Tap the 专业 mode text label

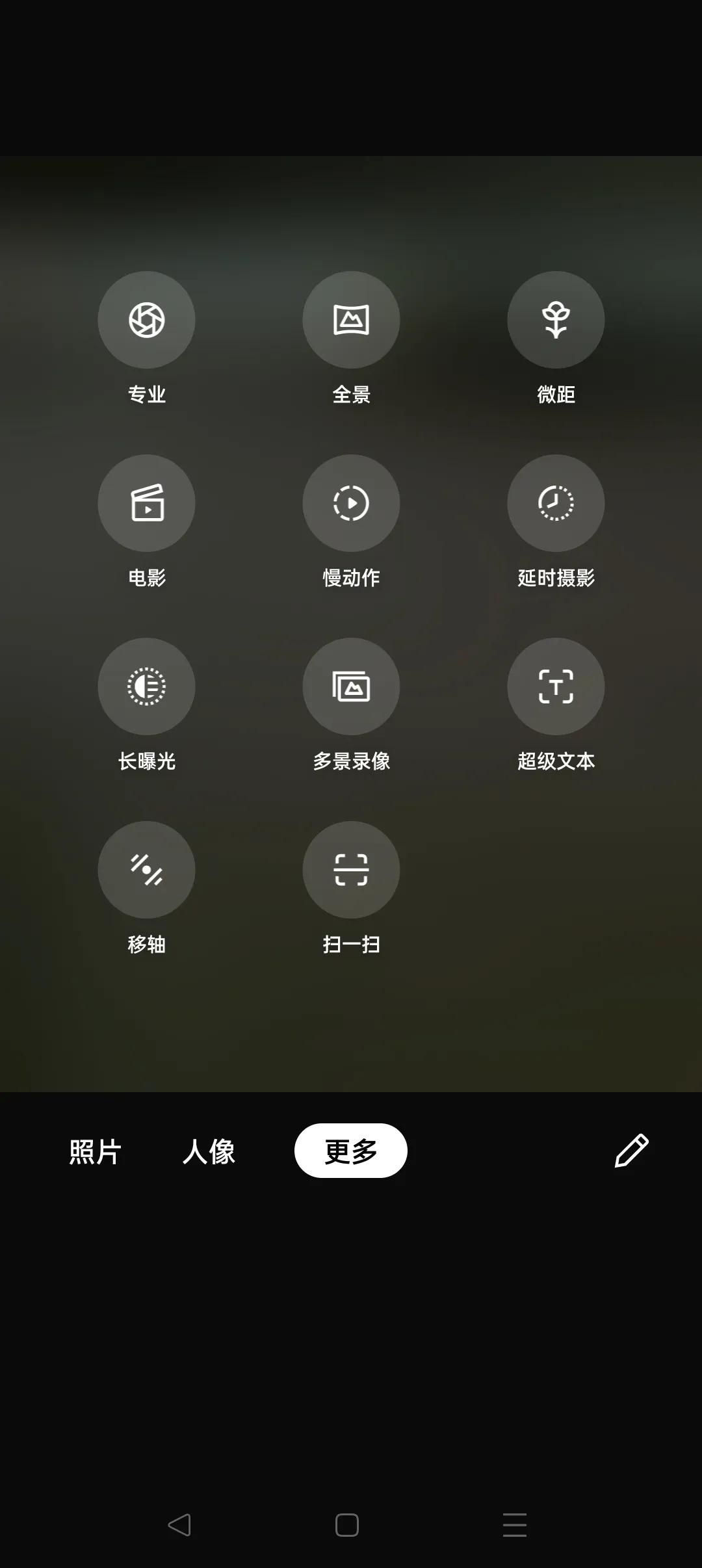tap(146, 393)
